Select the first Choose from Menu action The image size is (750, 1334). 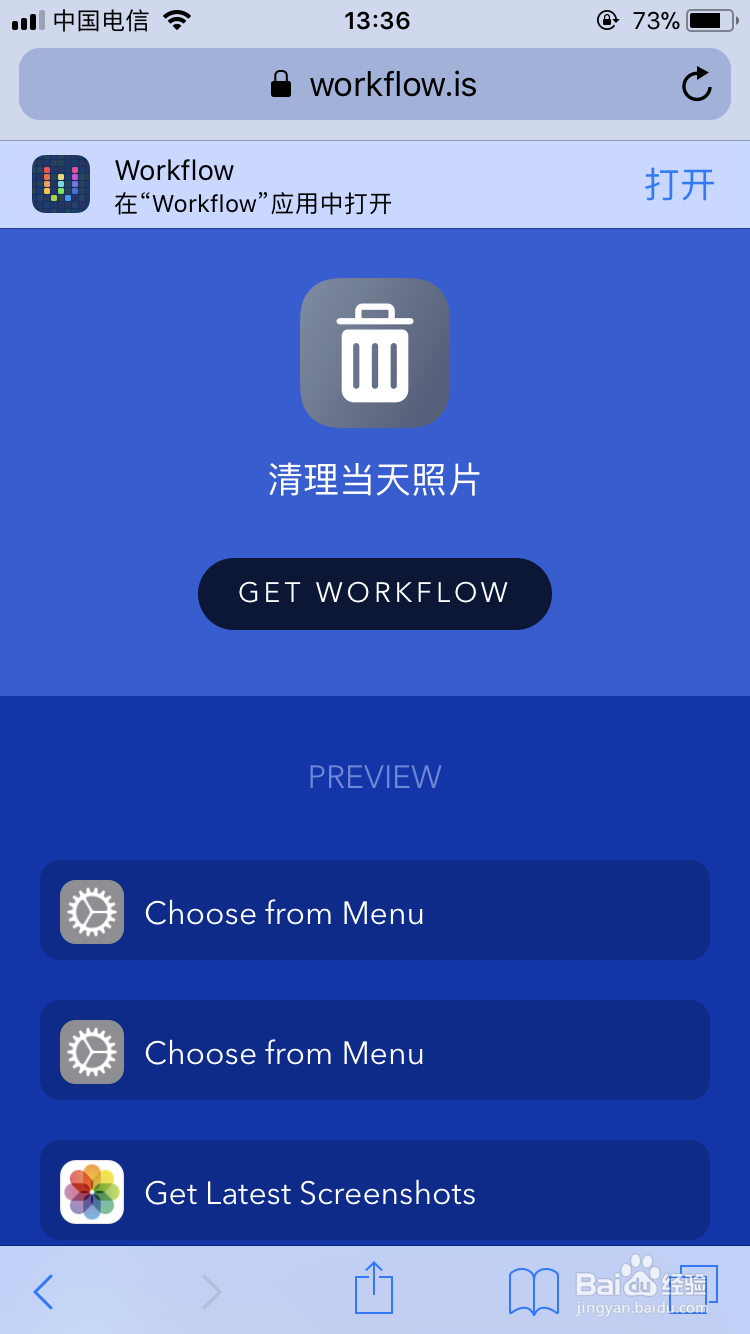click(x=374, y=911)
